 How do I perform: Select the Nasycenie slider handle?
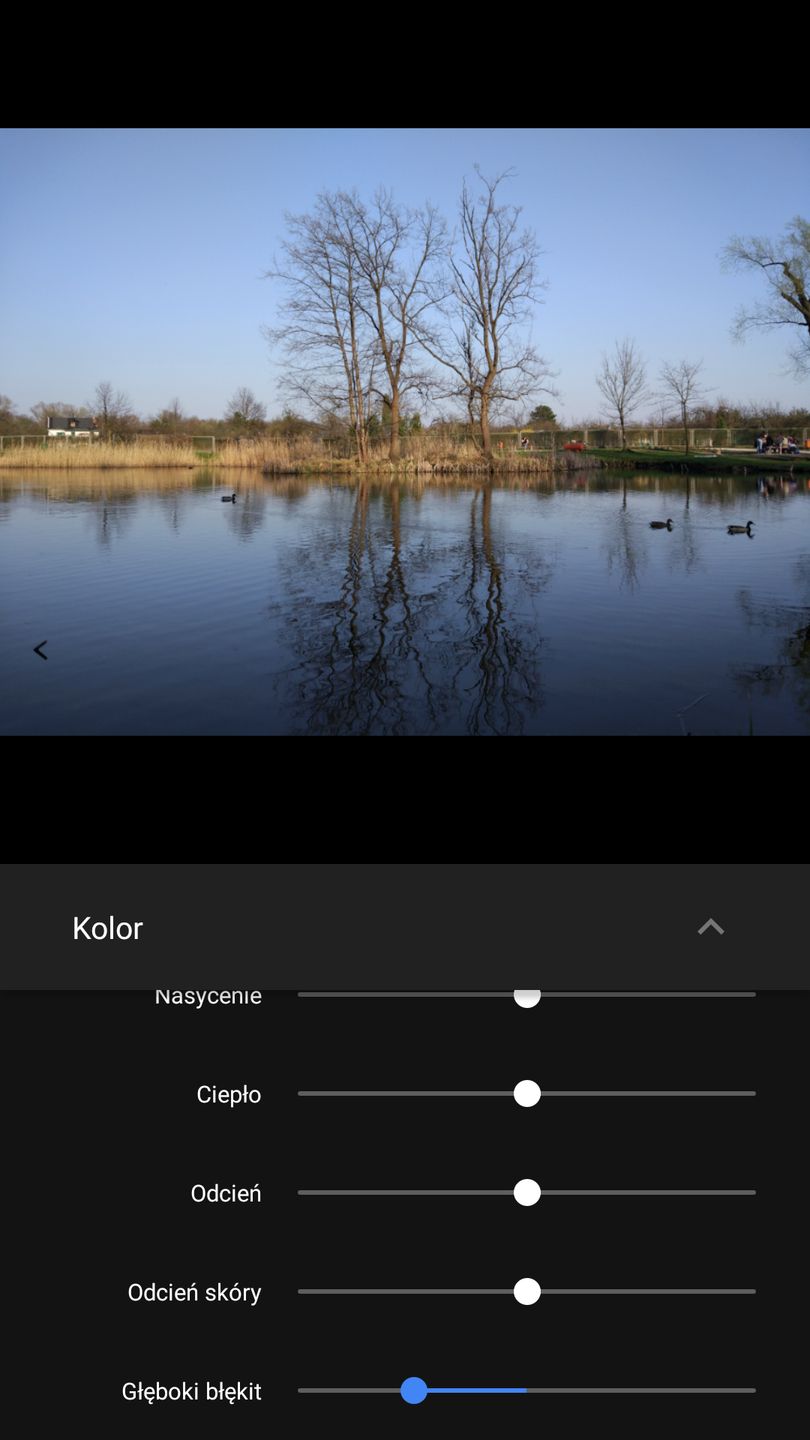point(527,995)
